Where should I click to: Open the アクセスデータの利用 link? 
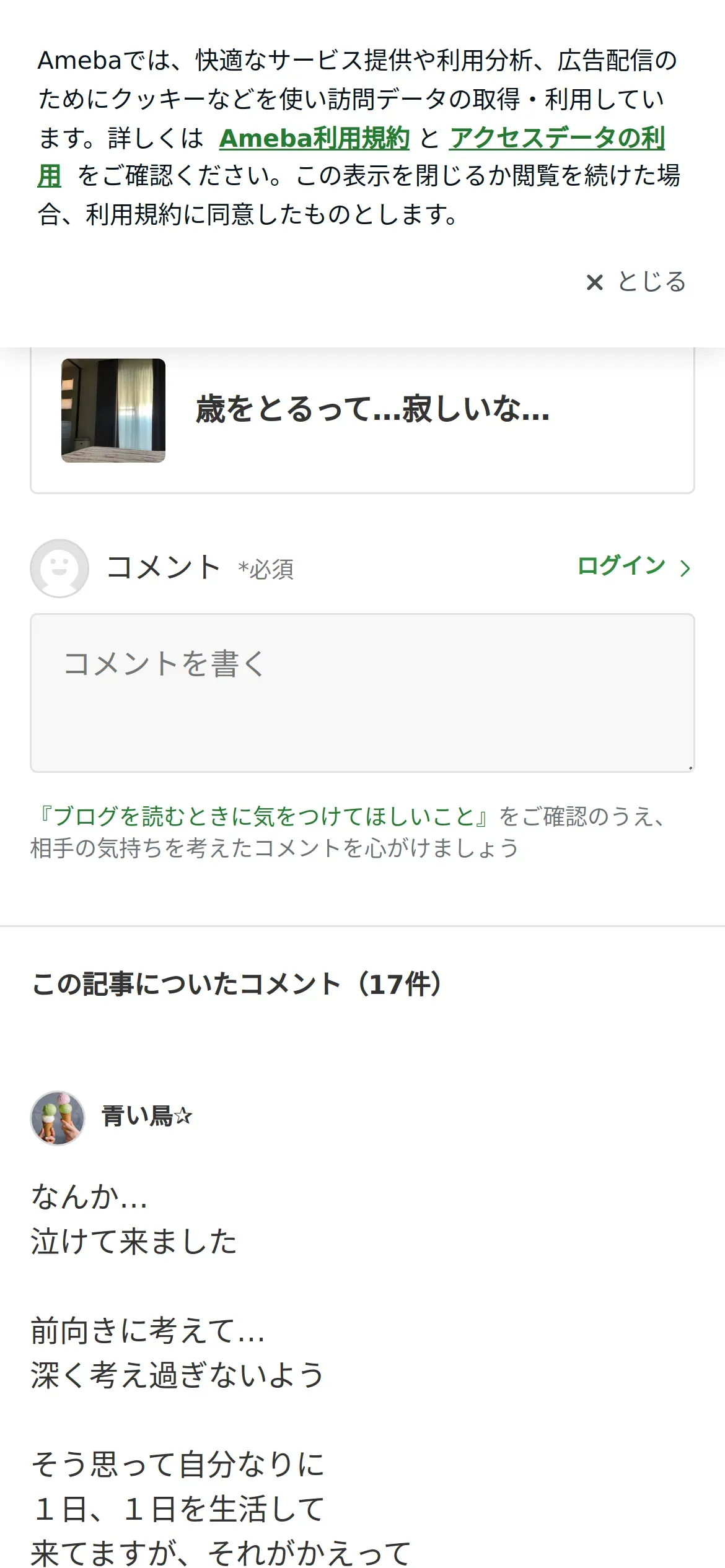tap(557, 138)
